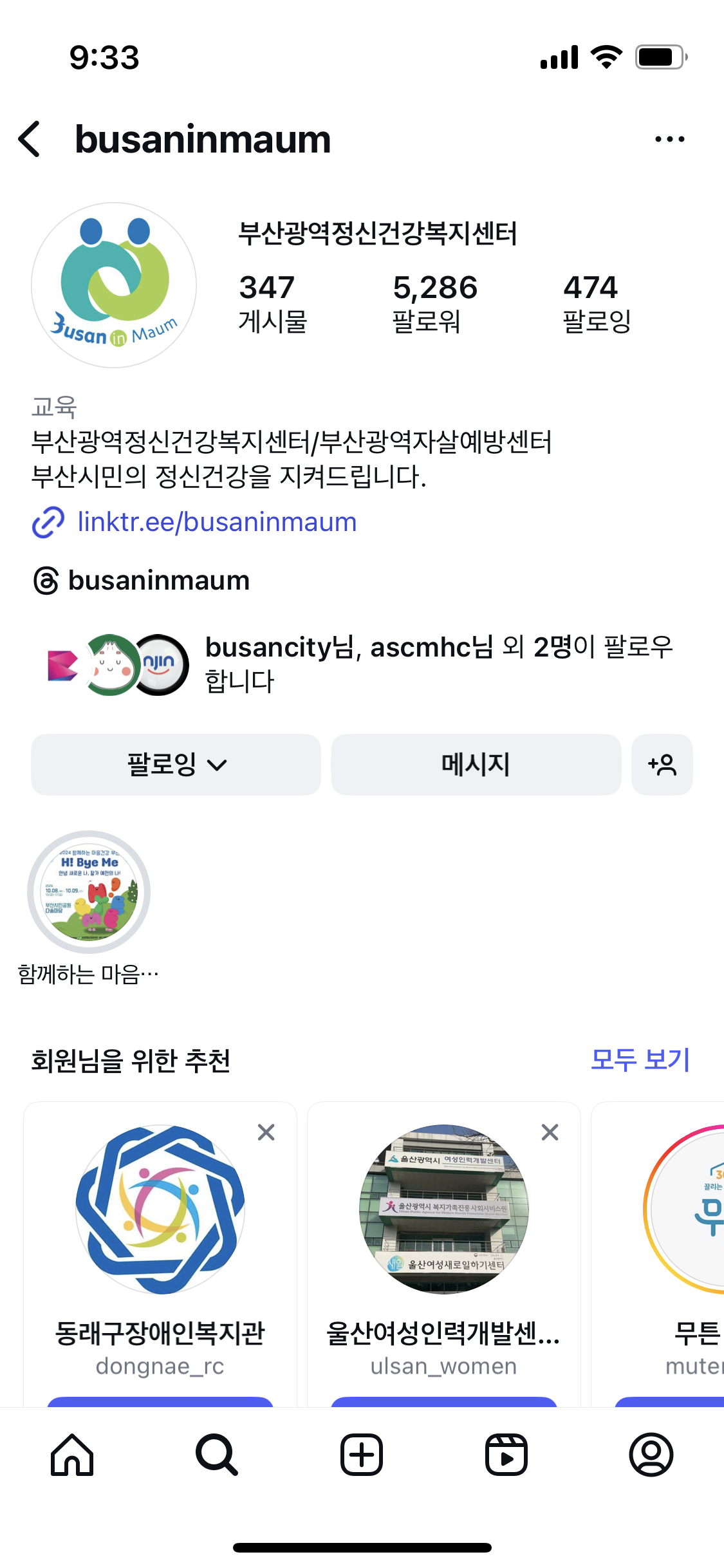Open the linktr.ee/busaninmaum link
This screenshot has width=724, height=1568.
coord(216,522)
